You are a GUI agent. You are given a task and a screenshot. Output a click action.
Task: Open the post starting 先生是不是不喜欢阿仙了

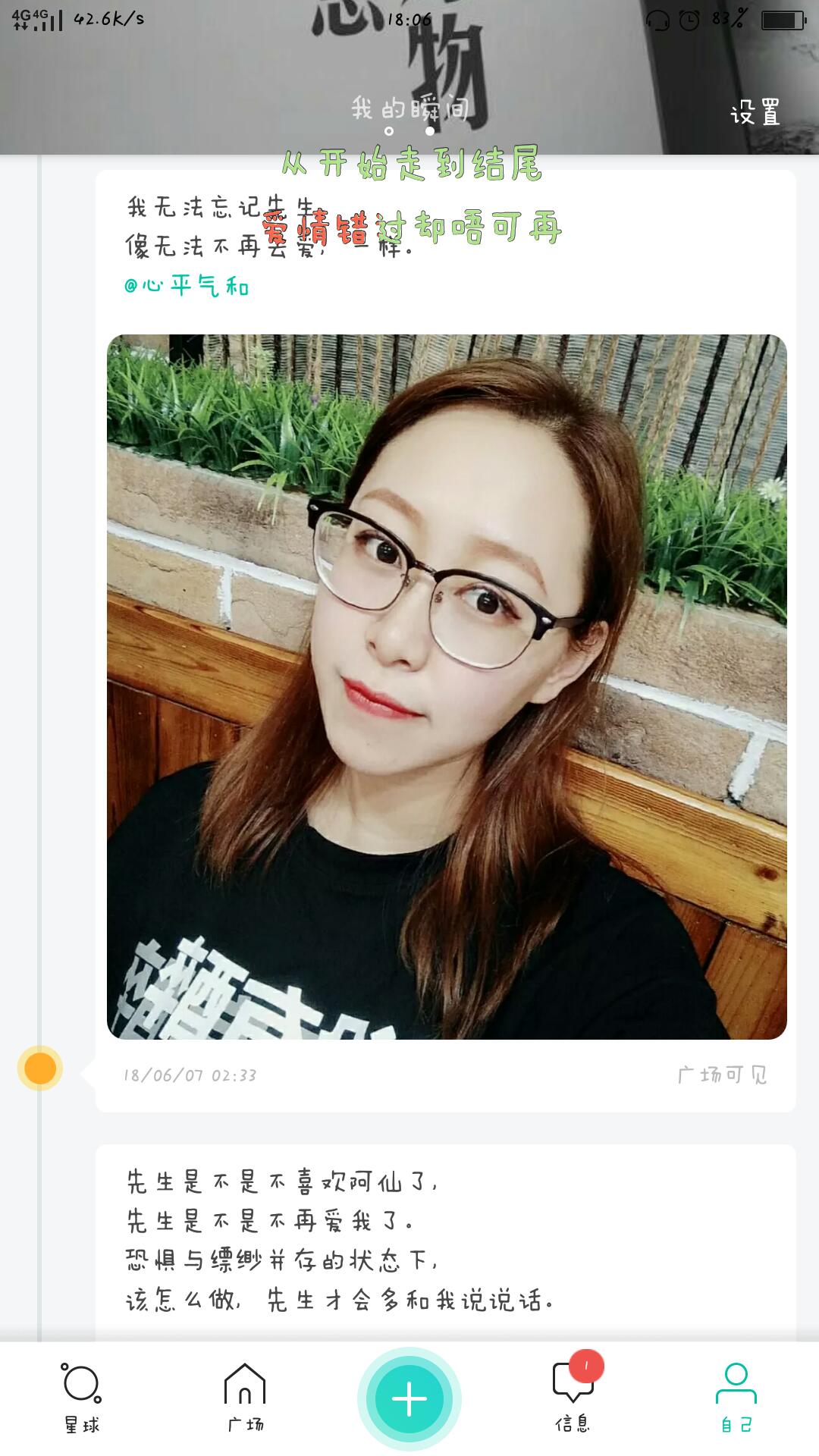340,1241
